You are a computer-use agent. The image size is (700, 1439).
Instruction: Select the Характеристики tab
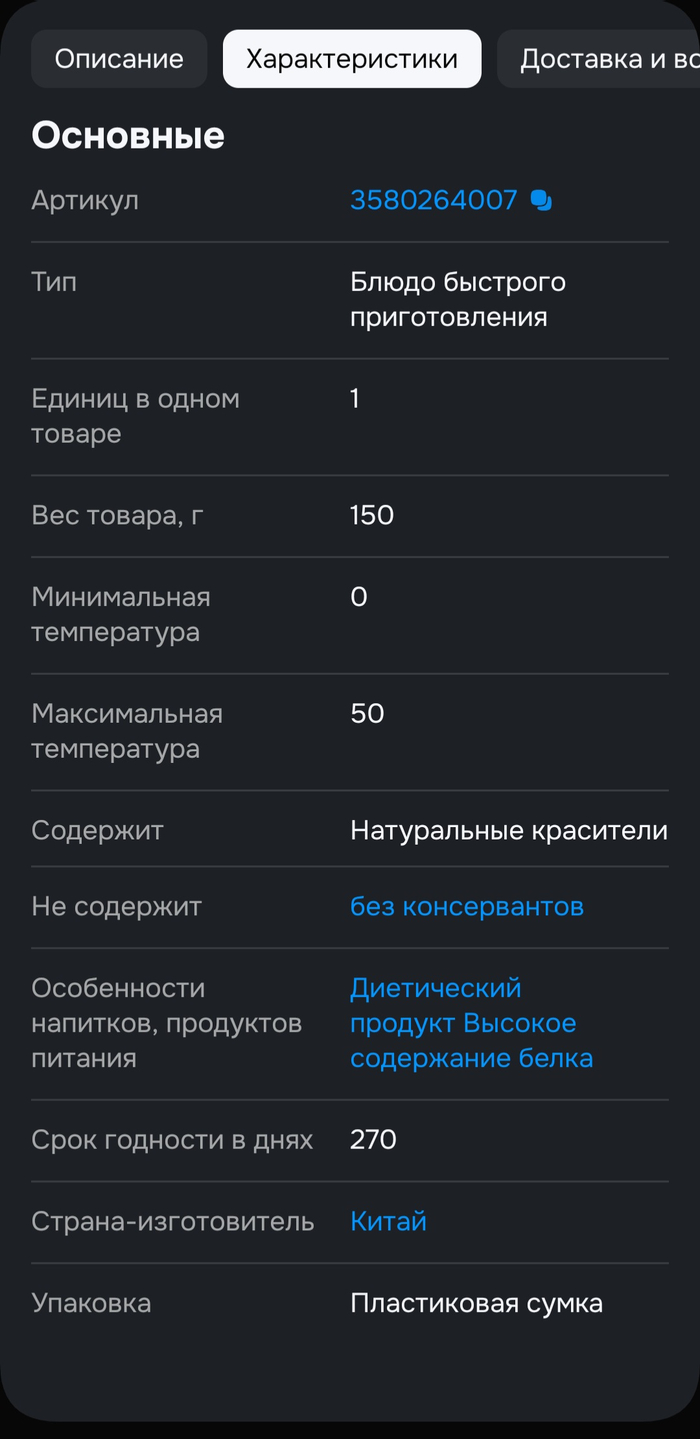coord(352,59)
